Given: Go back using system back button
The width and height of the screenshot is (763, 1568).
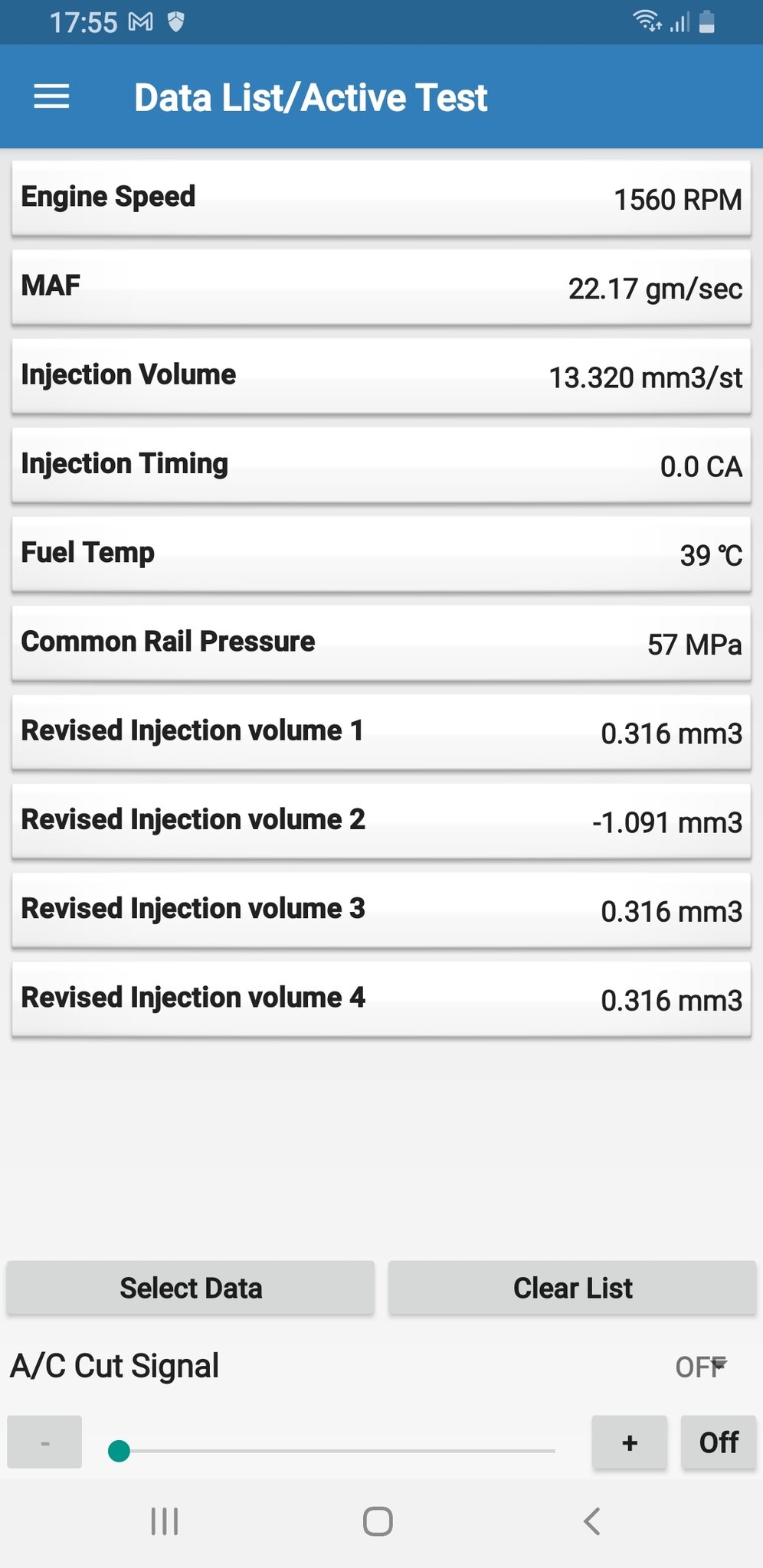Looking at the screenshot, I should tap(591, 1521).
